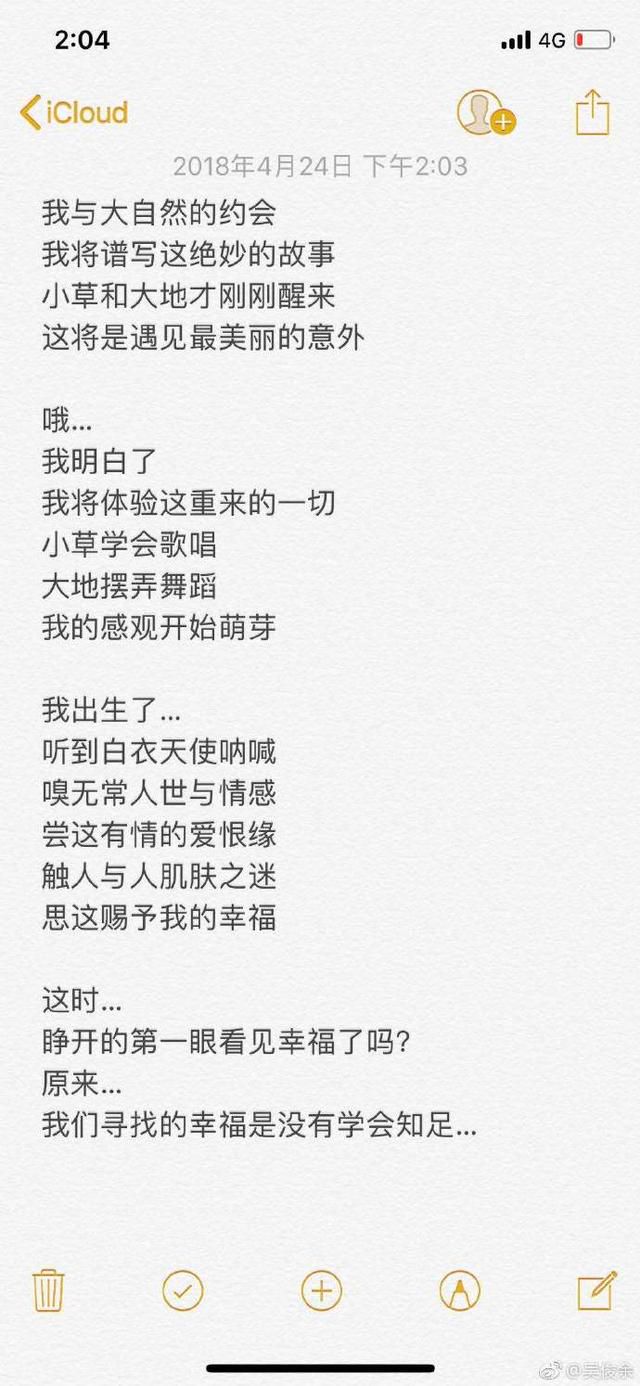Add people to this note

[486, 112]
